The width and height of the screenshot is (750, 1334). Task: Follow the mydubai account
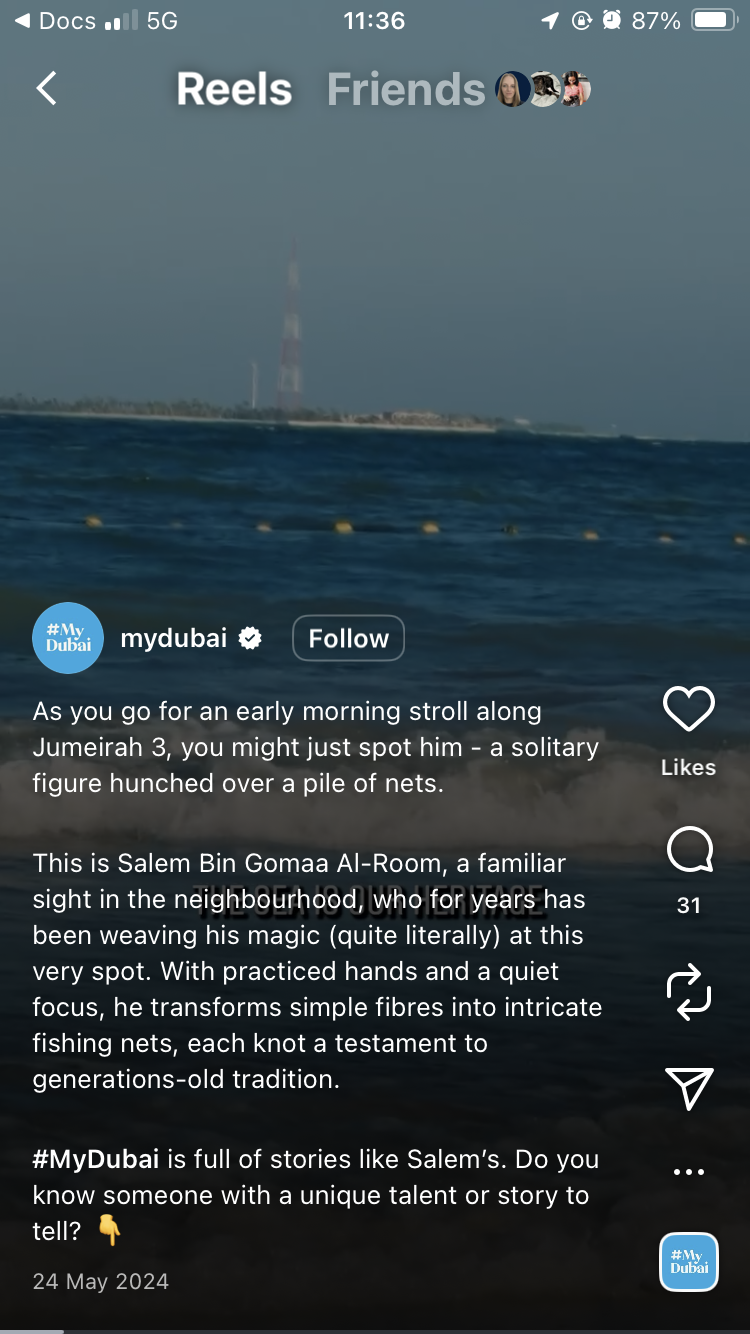tap(348, 638)
